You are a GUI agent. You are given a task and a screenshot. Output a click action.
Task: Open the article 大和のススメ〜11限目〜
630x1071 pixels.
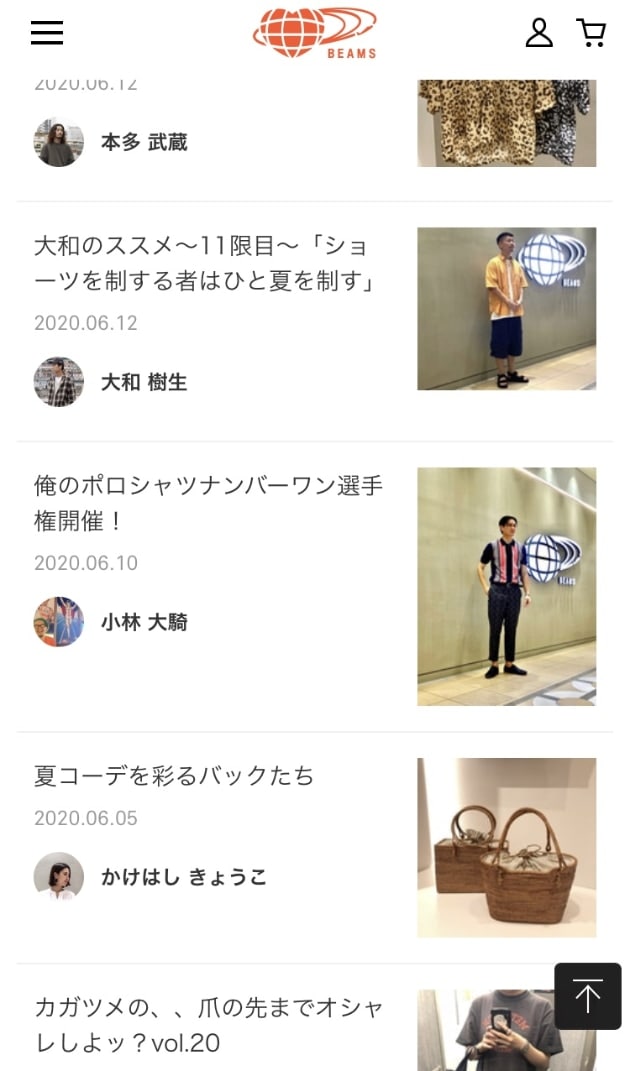click(205, 264)
